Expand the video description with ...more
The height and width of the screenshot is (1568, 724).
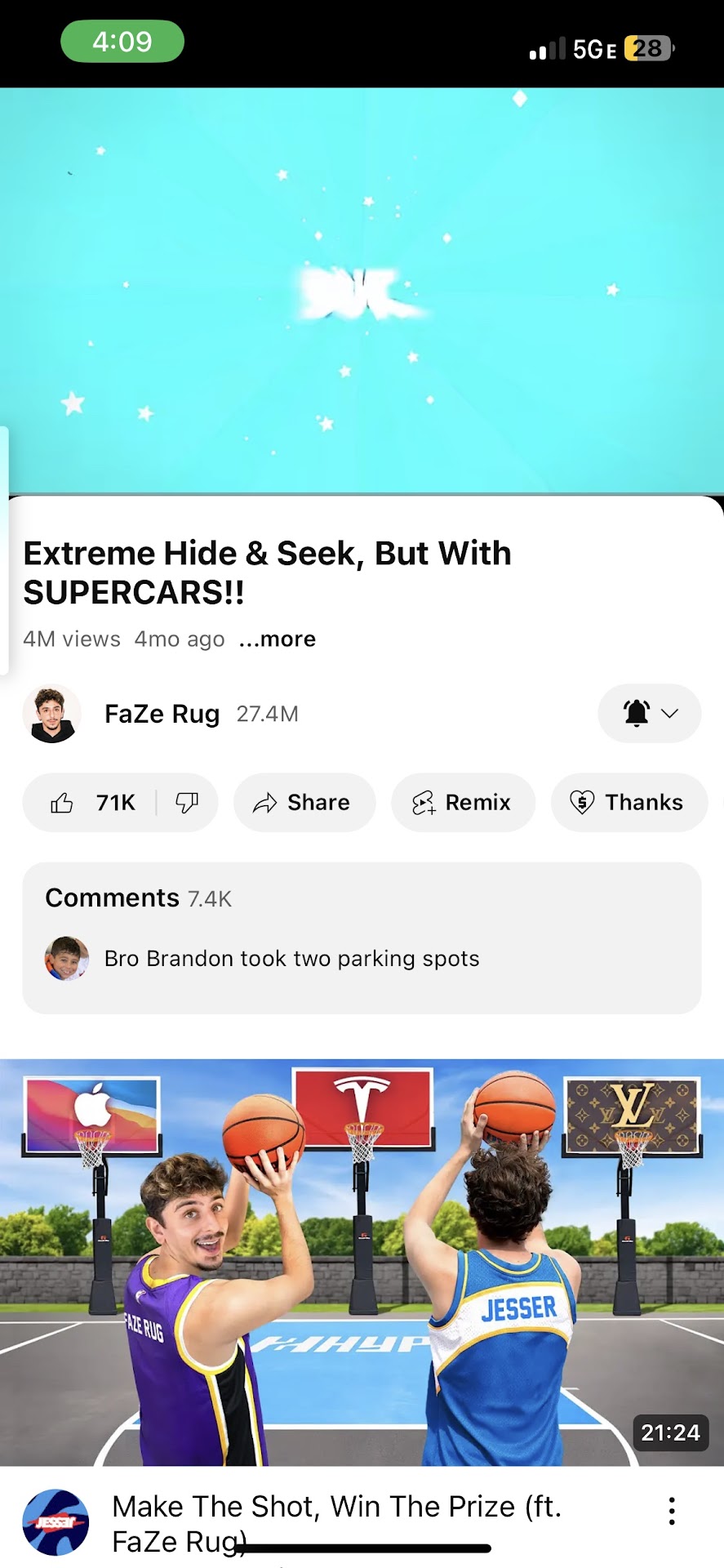(278, 639)
